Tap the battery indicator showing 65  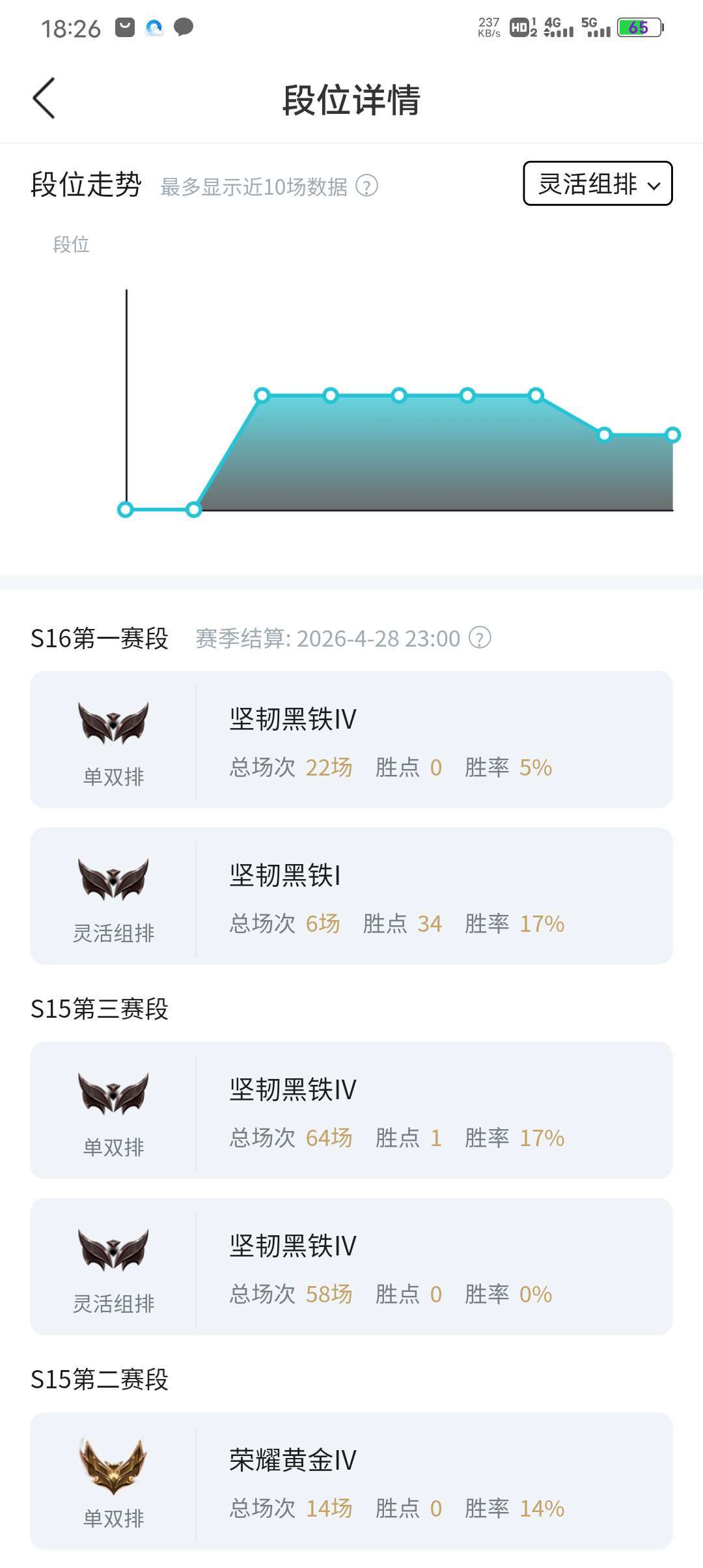640,27
